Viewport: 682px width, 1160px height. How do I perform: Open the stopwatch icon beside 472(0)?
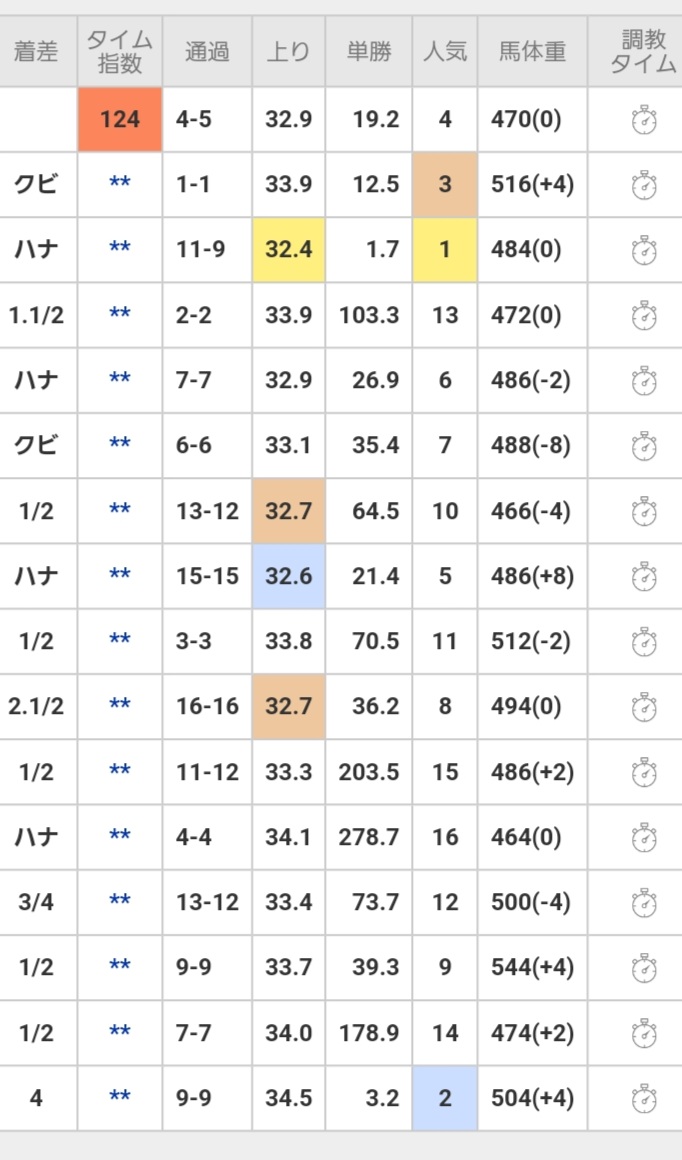click(644, 316)
